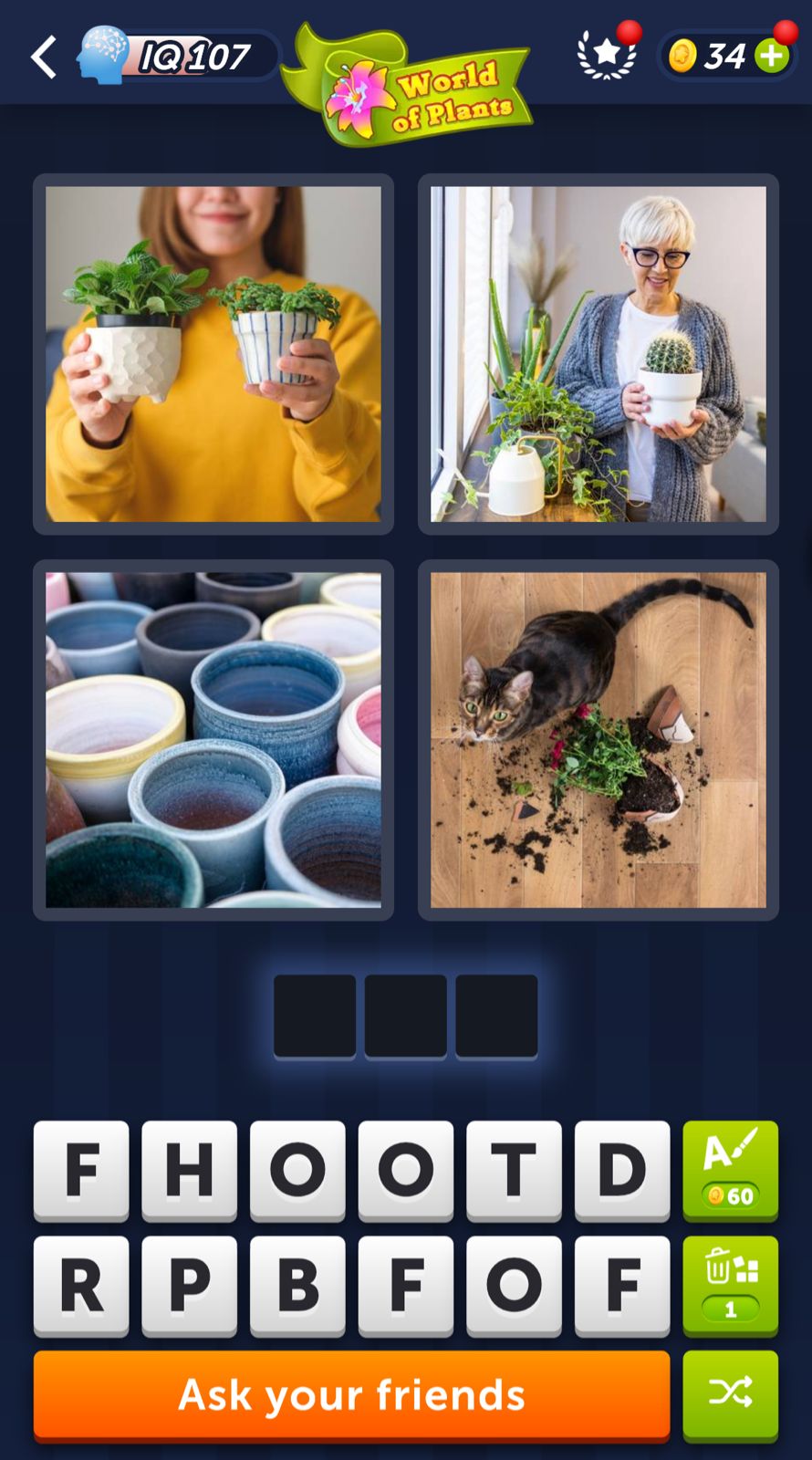
Task: Enlarge the photo of woman holding a cactus
Action: 598,354
